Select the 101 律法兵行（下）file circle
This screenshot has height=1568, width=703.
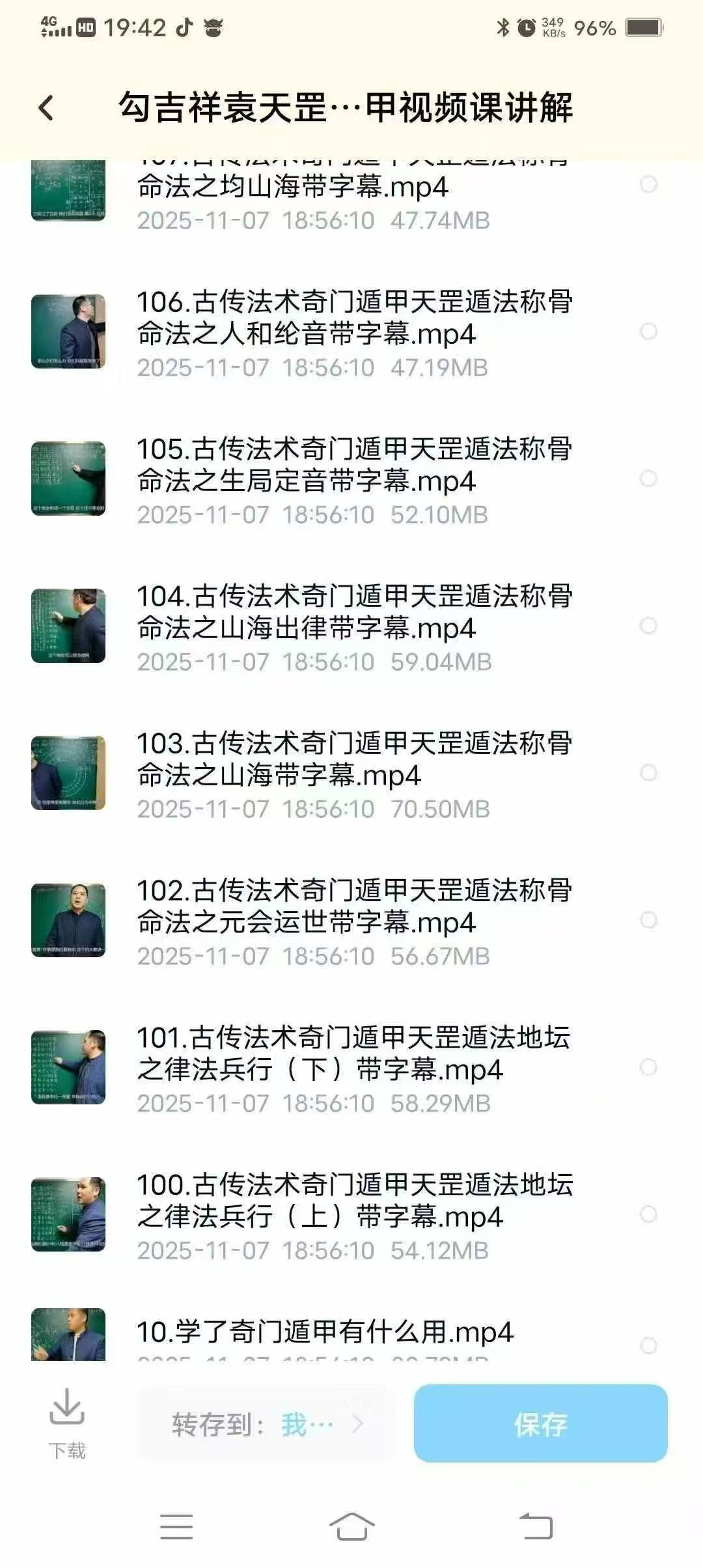tap(648, 1067)
